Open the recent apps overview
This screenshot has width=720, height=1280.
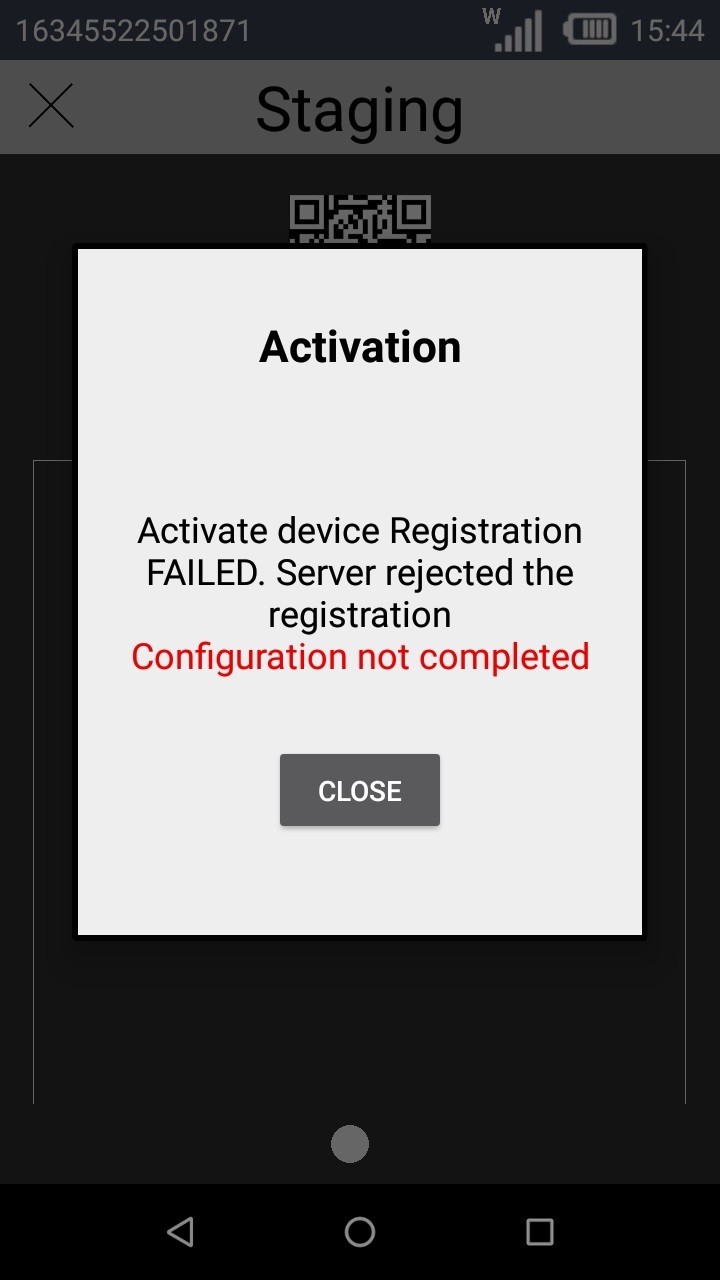(x=540, y=1232)
